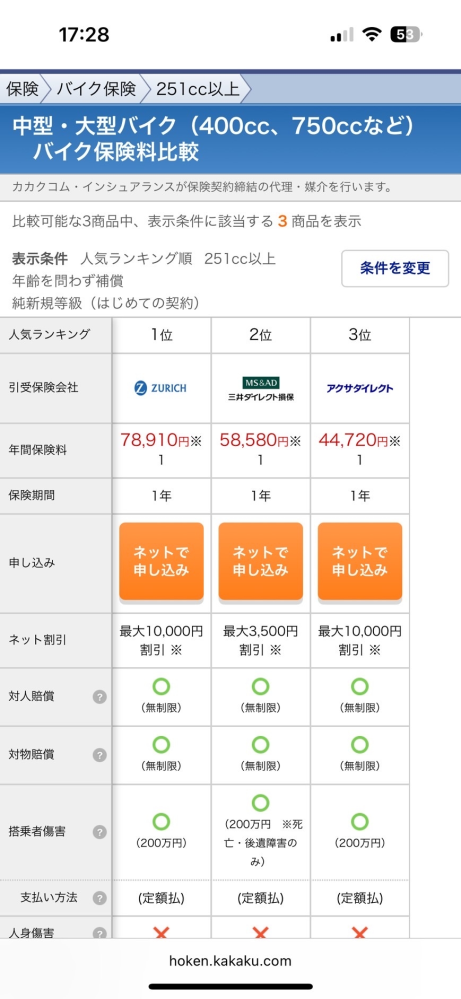Tap the hoken.kakaku.com address bar

click(x=230, y=961)
